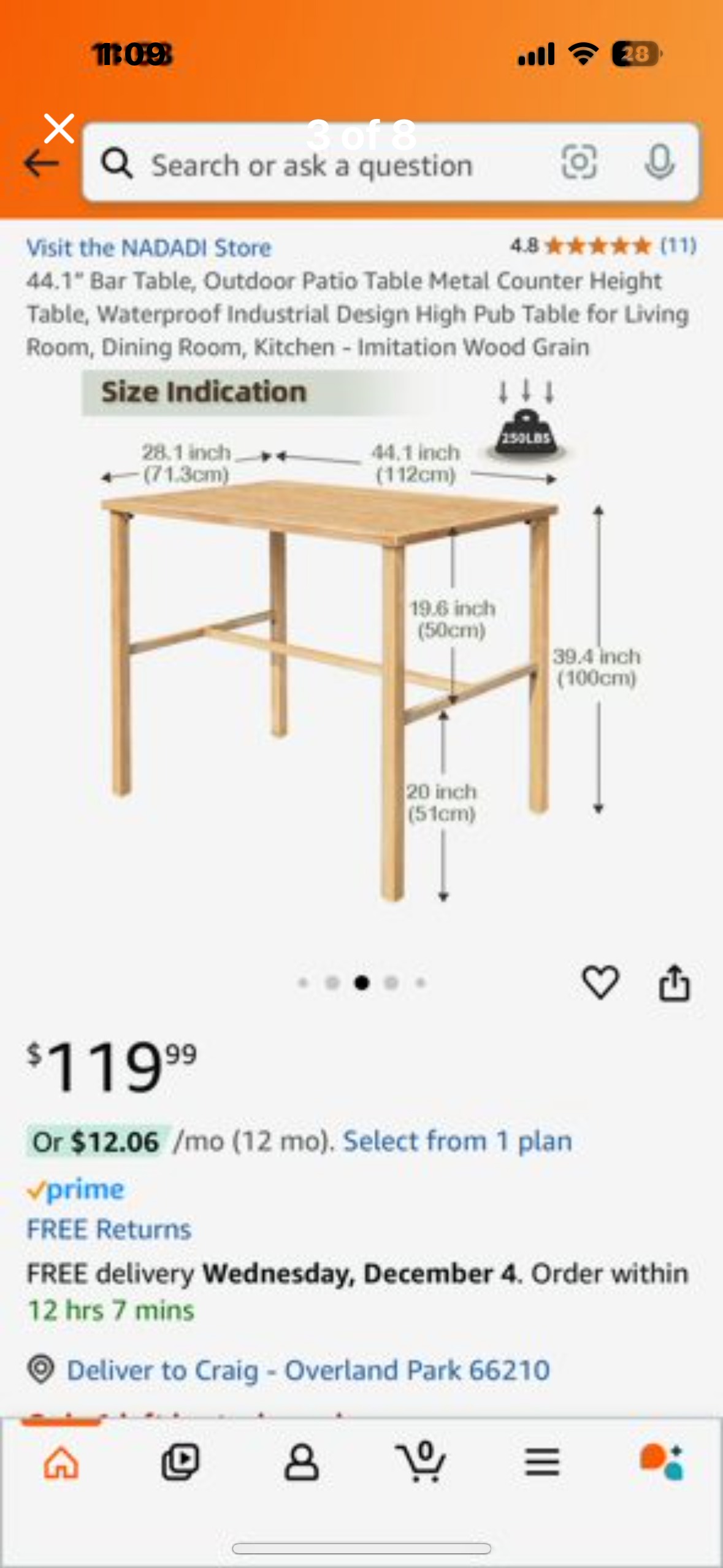Open the Rufus AI assistant
Viewport: 723px width, 1568px height.
[x=661, y=1462]
